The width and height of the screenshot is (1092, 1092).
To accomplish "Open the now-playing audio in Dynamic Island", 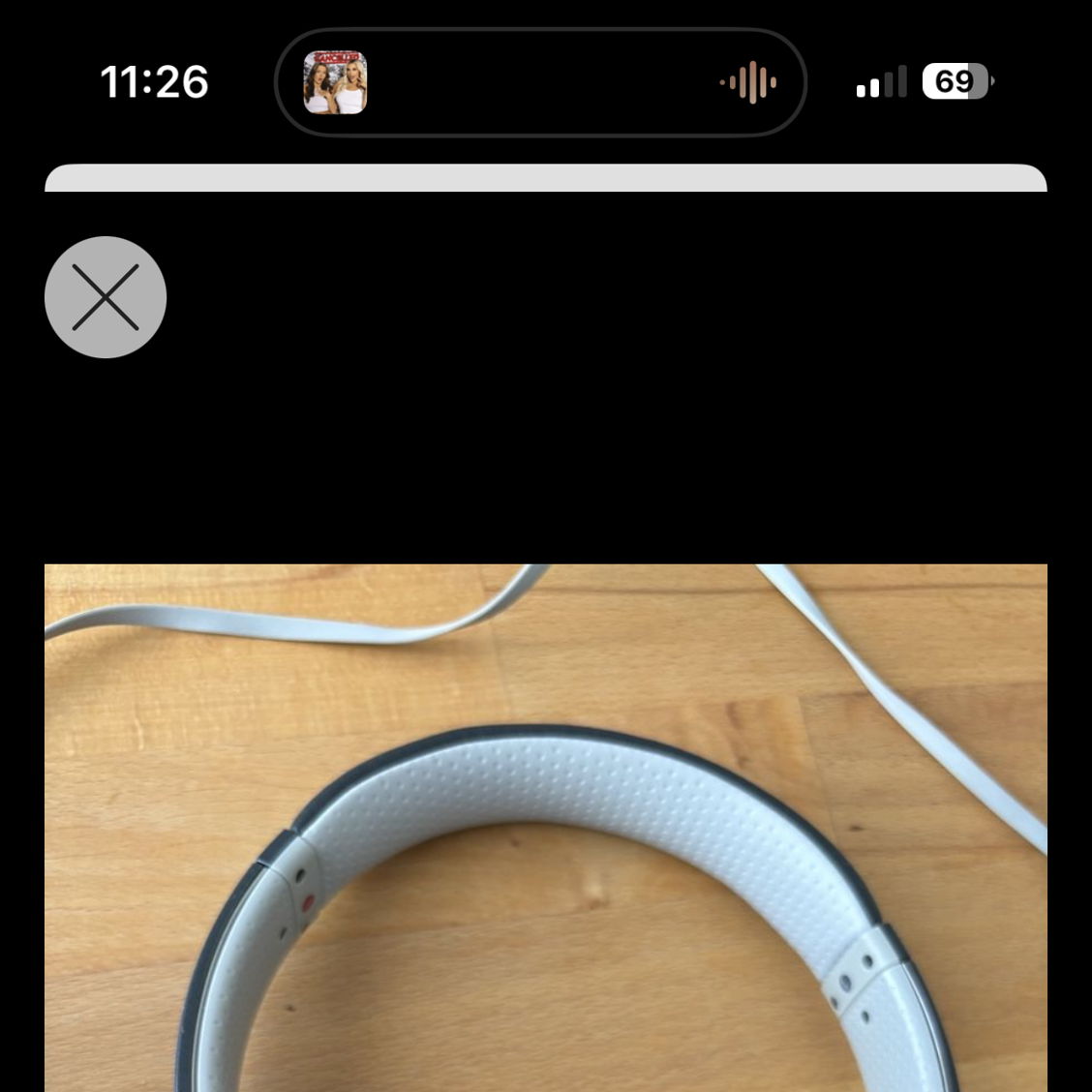I will tap(540, 82).
